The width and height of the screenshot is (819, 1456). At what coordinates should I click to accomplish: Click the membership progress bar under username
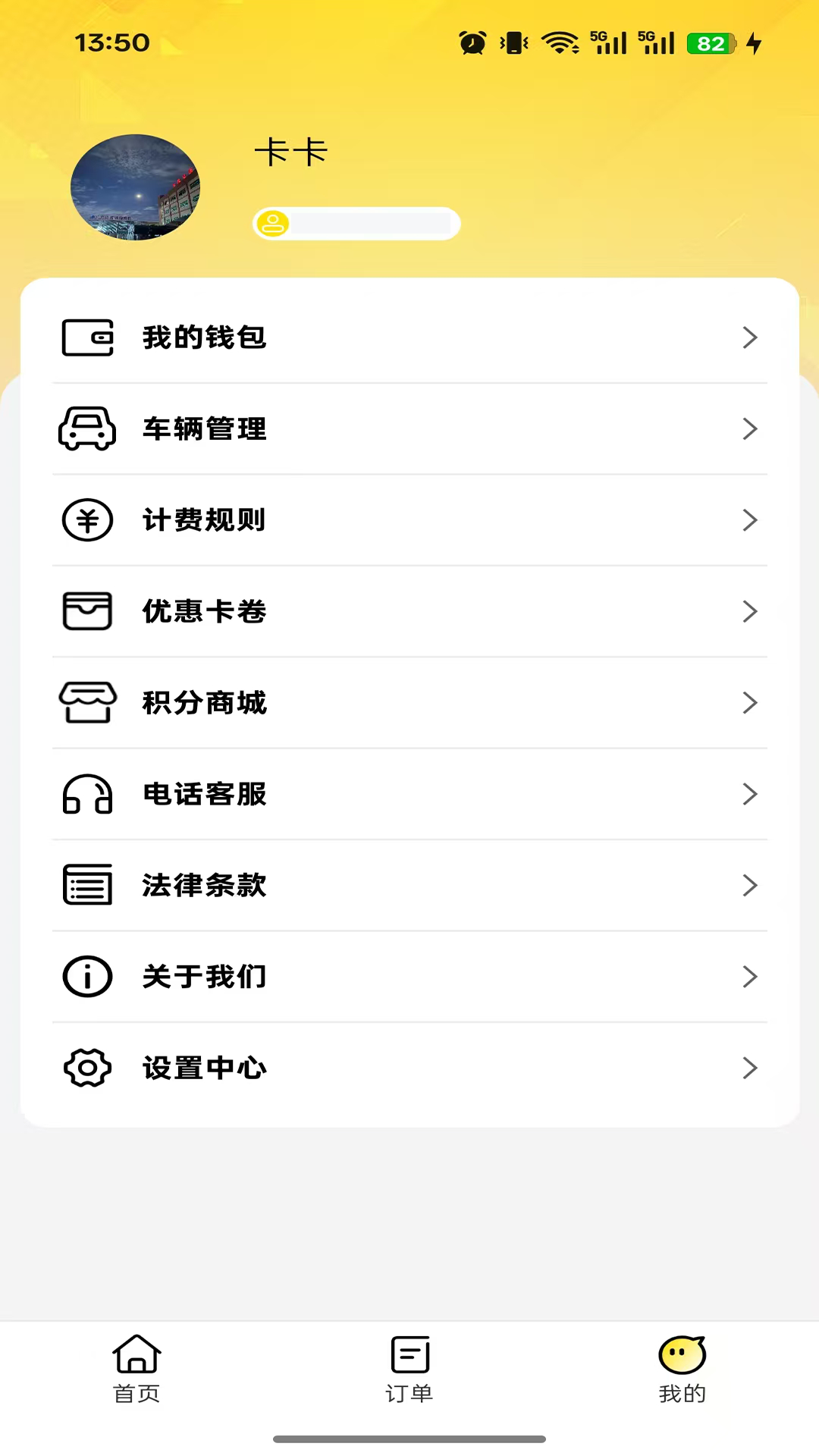point(356,224)
